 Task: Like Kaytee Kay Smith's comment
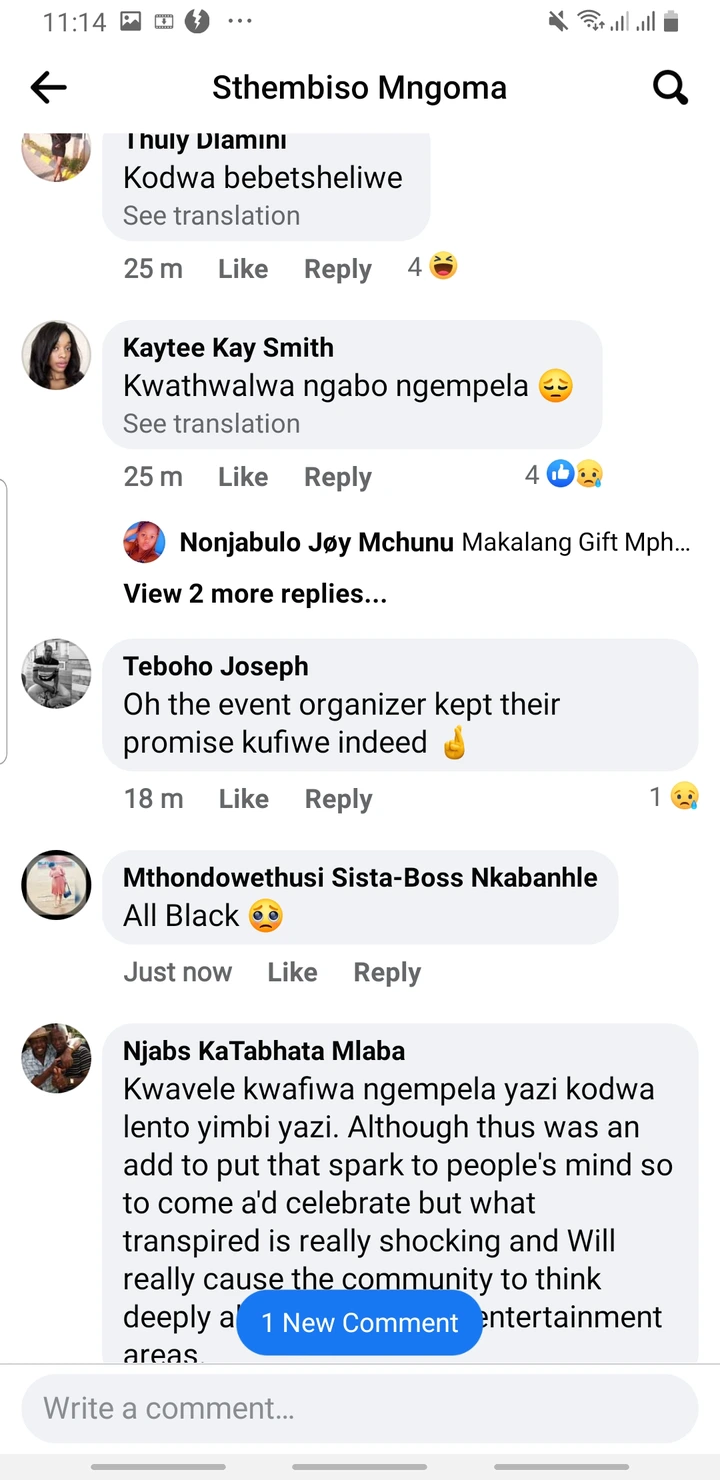click(x=243, y=477)
